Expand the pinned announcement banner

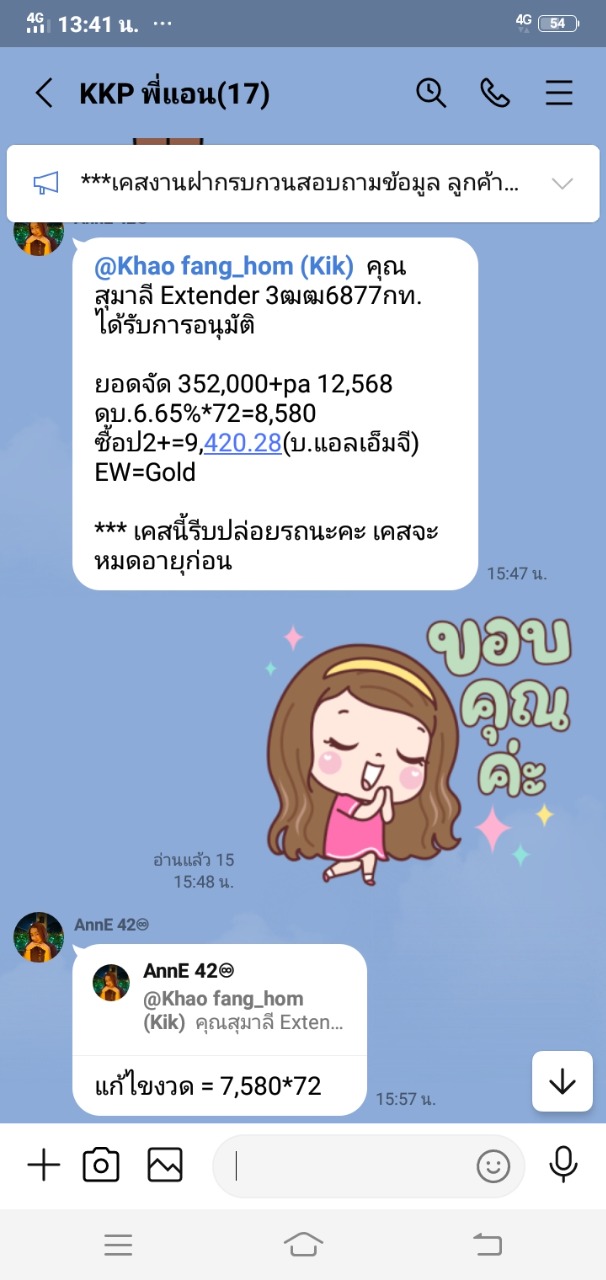(x=562, y=183)
